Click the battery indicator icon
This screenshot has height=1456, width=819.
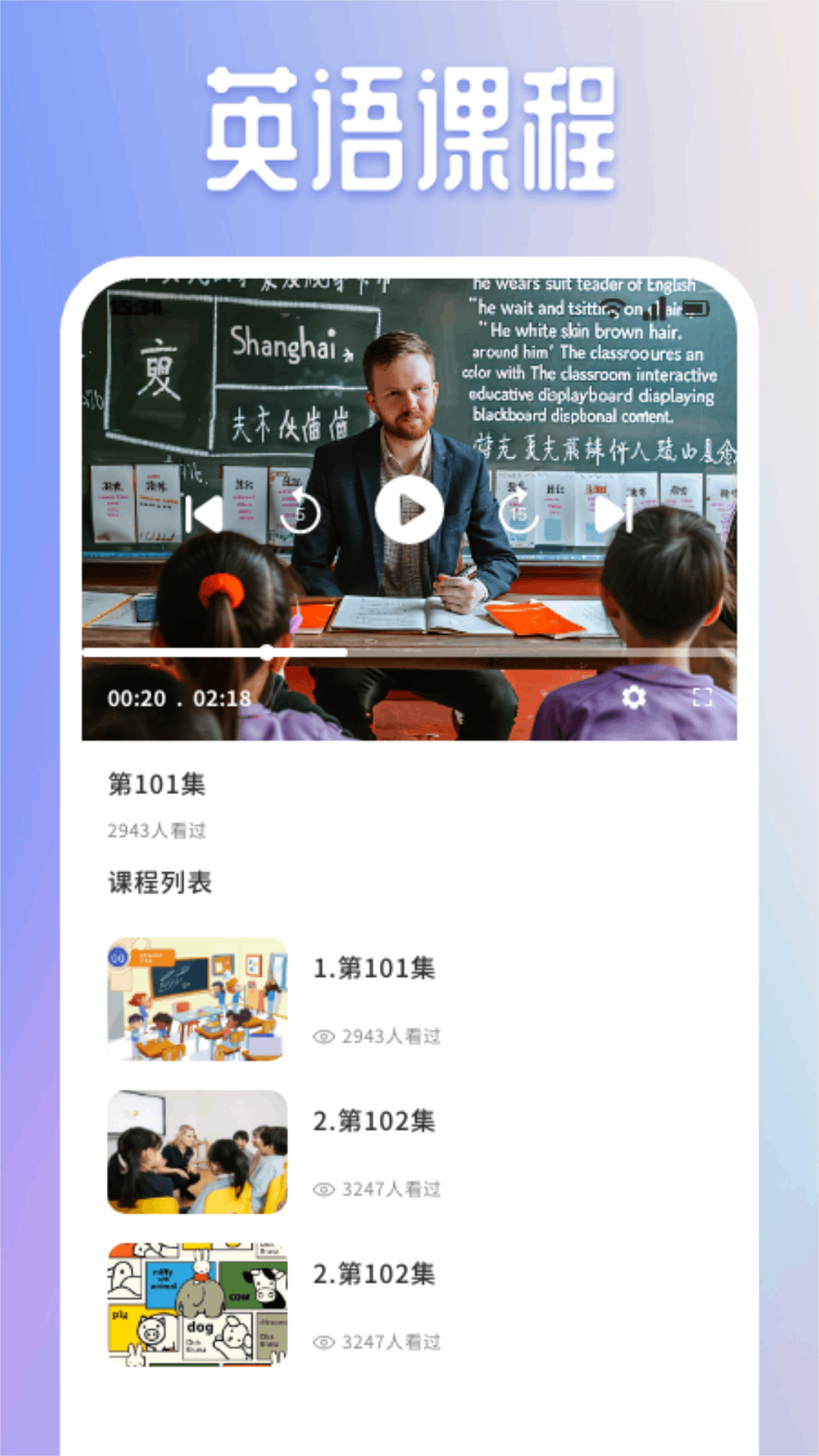694,307
